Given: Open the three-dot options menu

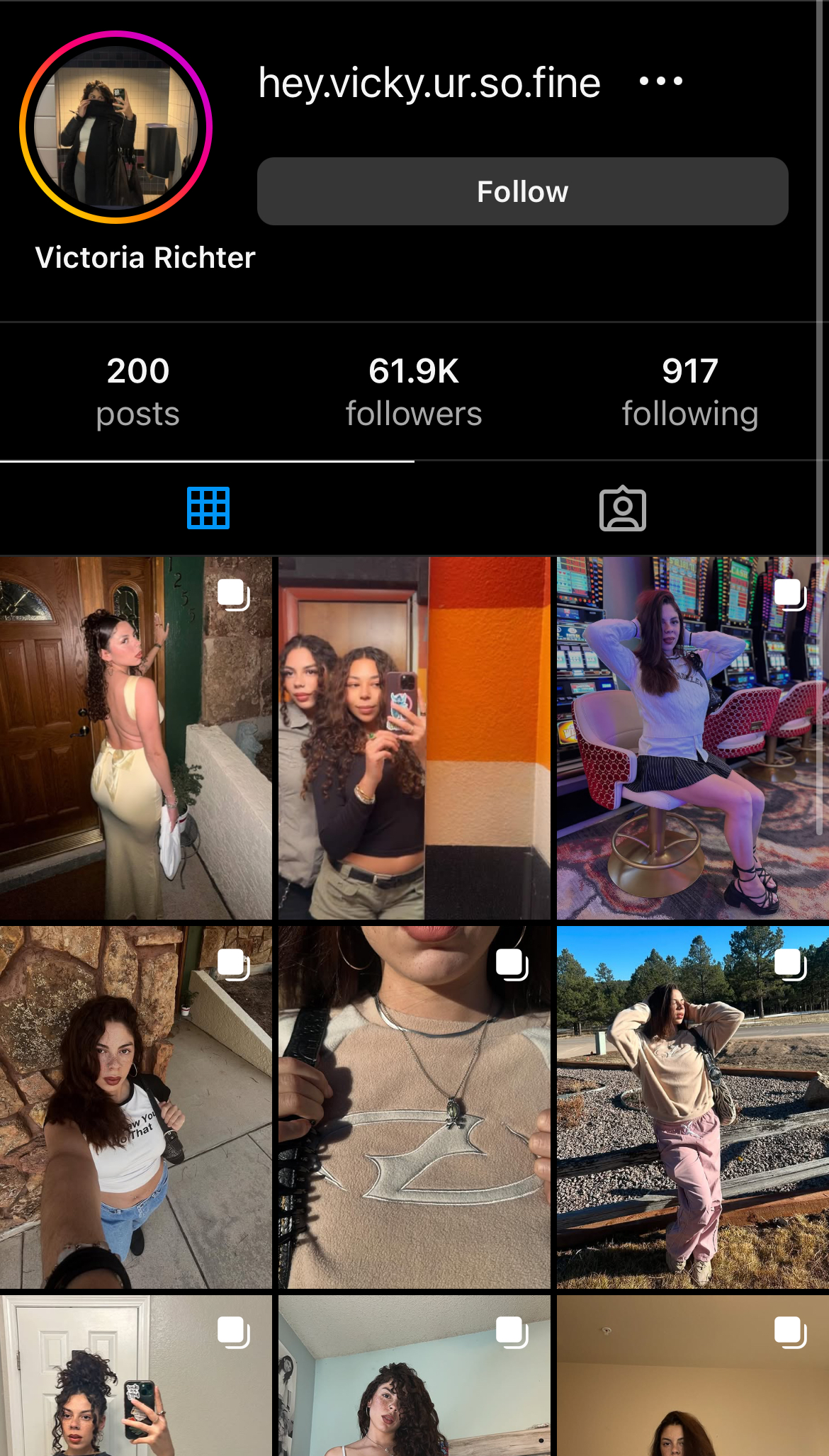Looking at the screenshot, I should tap(660, 81).
